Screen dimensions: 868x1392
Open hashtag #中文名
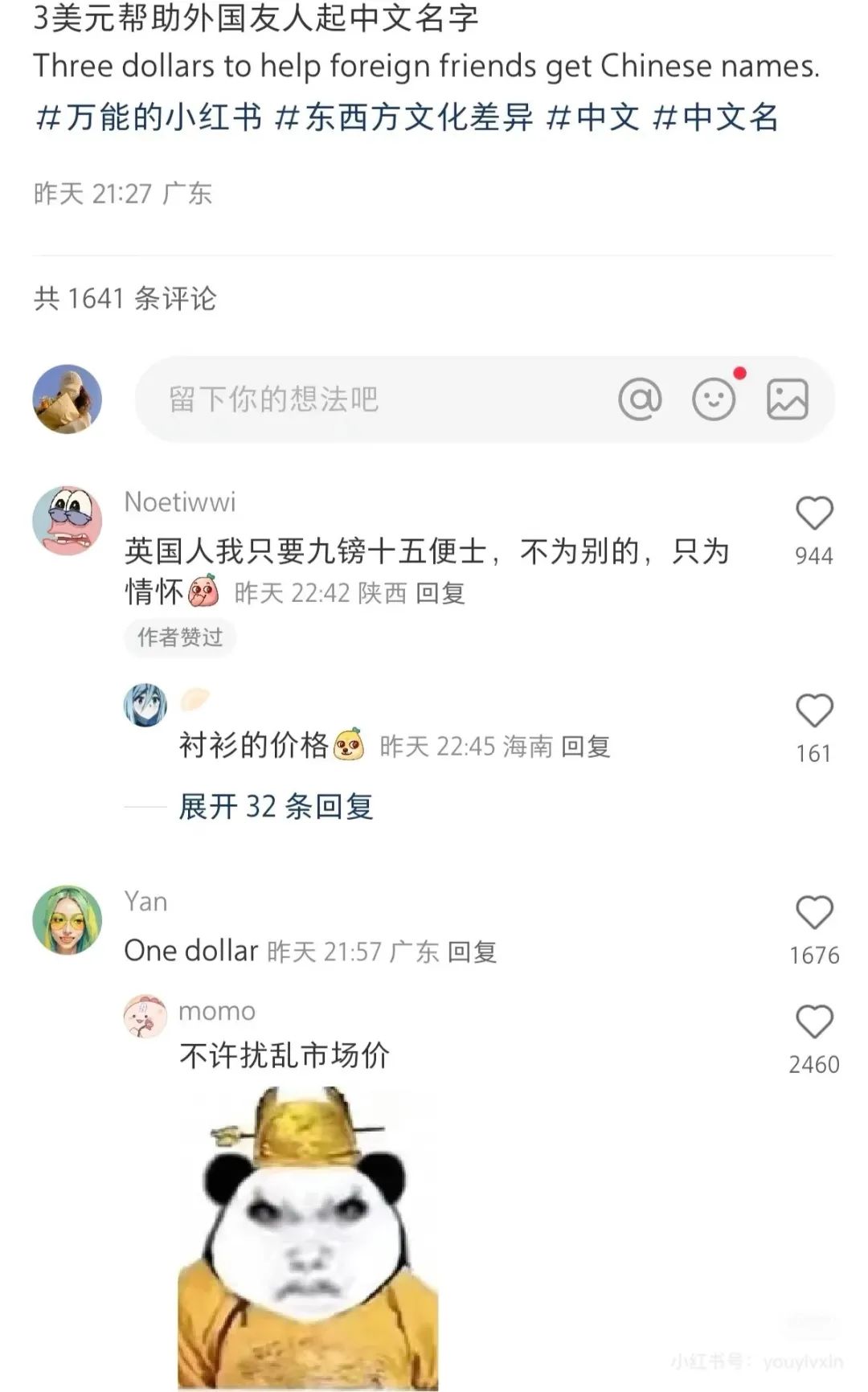point(715,117)
